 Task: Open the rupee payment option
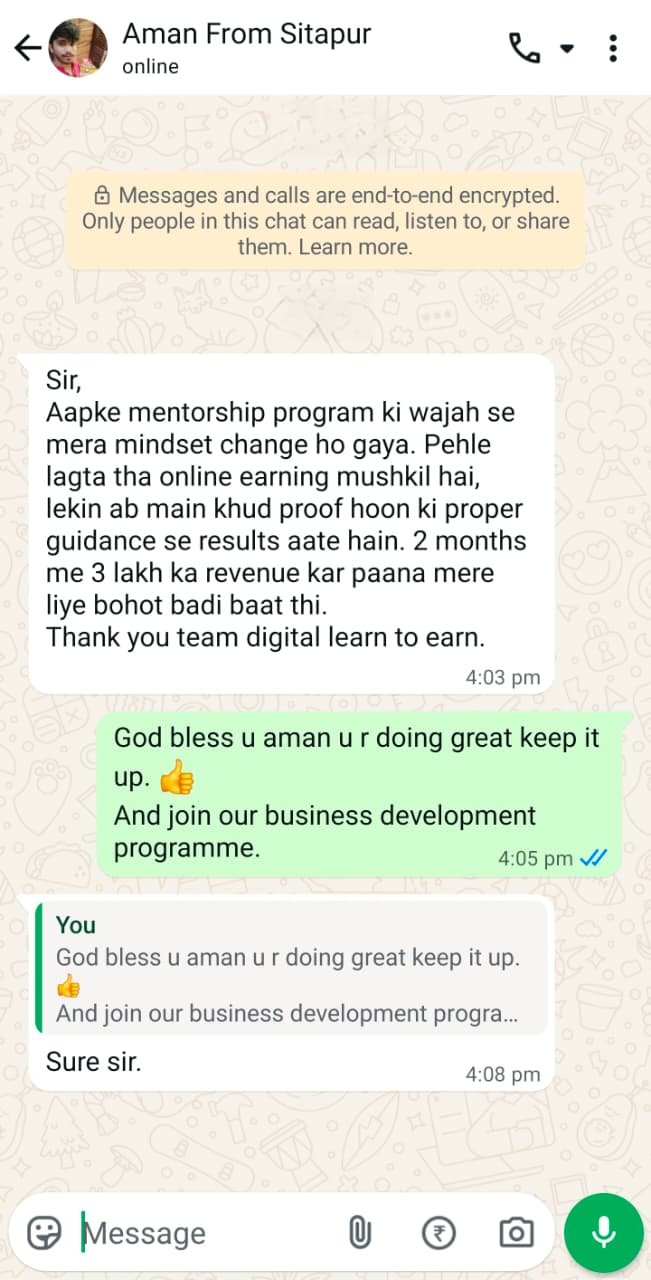click(x=438, y=1233)
